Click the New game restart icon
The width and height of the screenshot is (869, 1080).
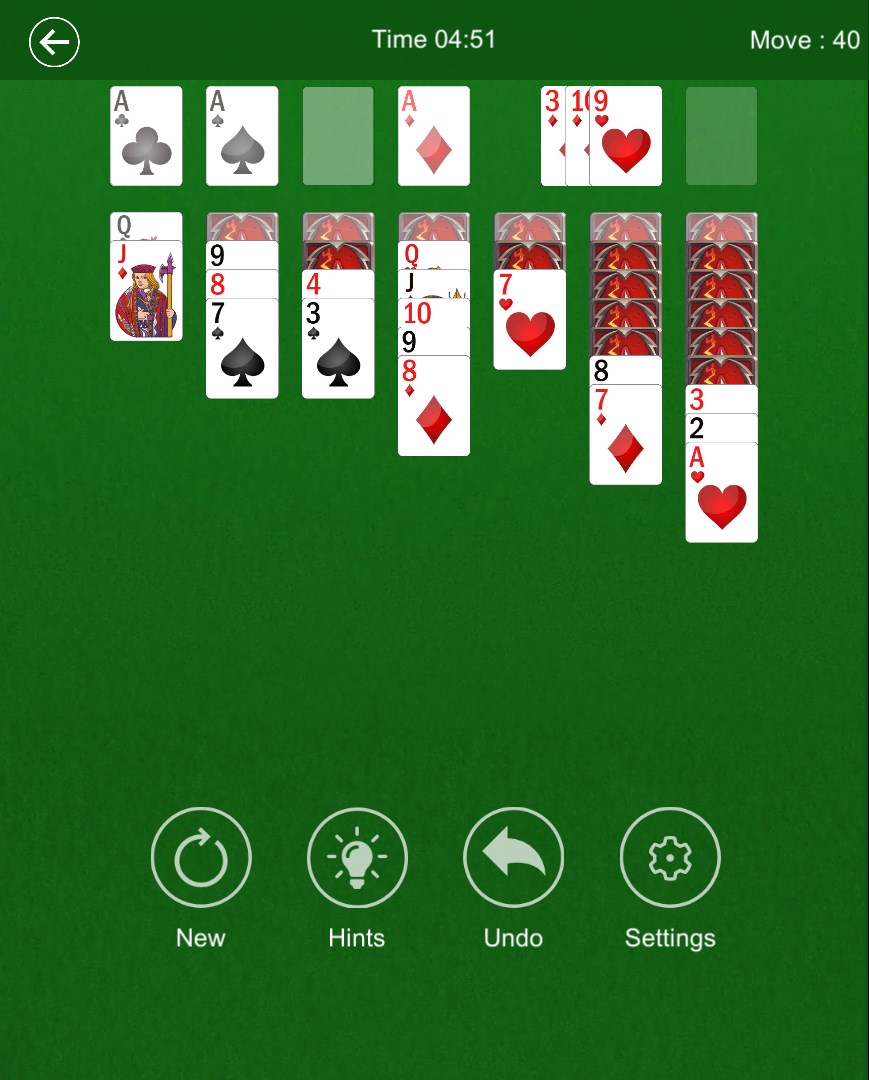[201, 857]
